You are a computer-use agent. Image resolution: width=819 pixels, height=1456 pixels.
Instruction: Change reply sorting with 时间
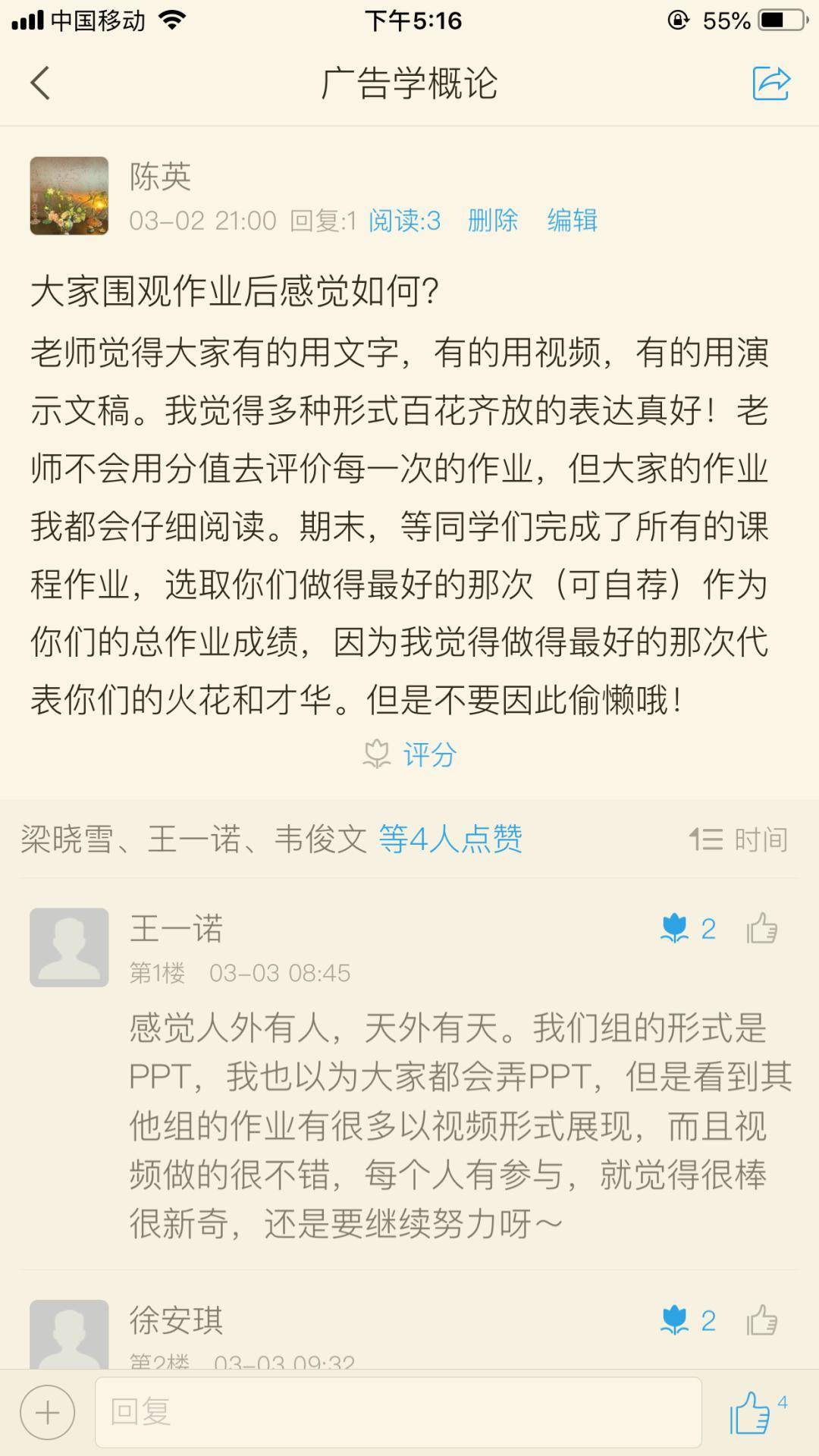coord(739,839)
